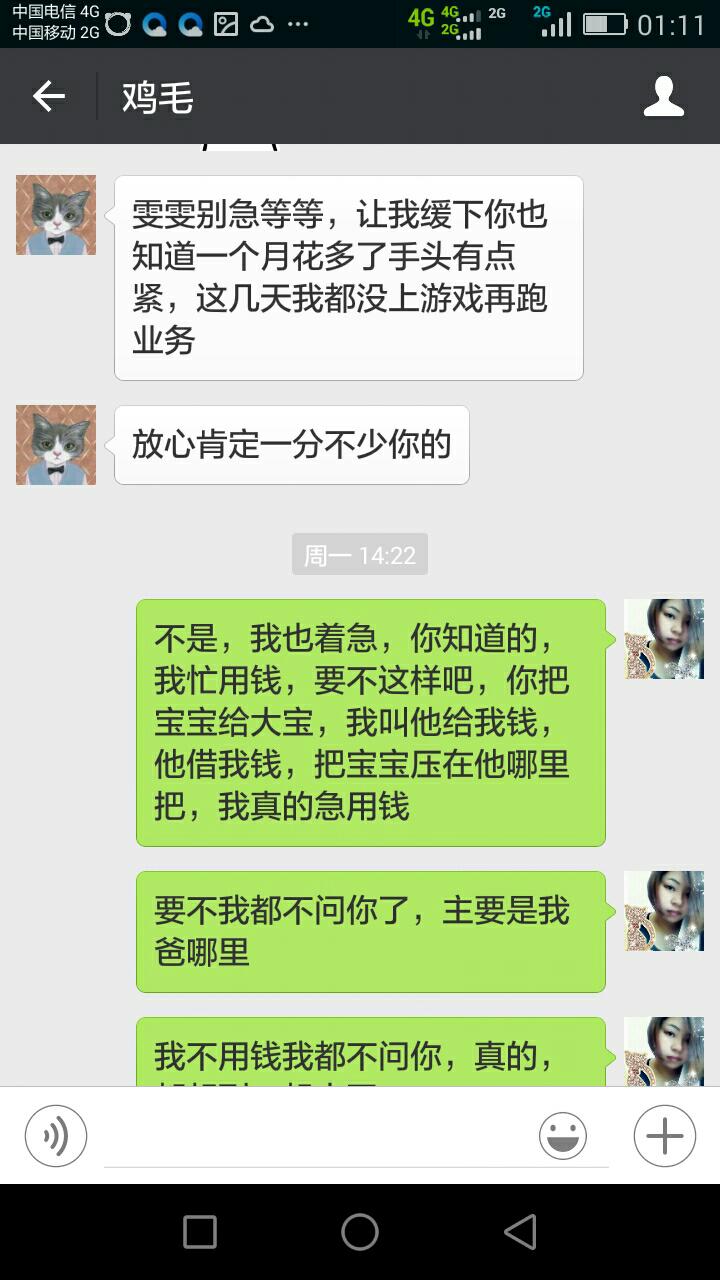Go back from the 鸡毛 chat
The width and height of the screenshot is (720, 1280).
pos(48,97)
